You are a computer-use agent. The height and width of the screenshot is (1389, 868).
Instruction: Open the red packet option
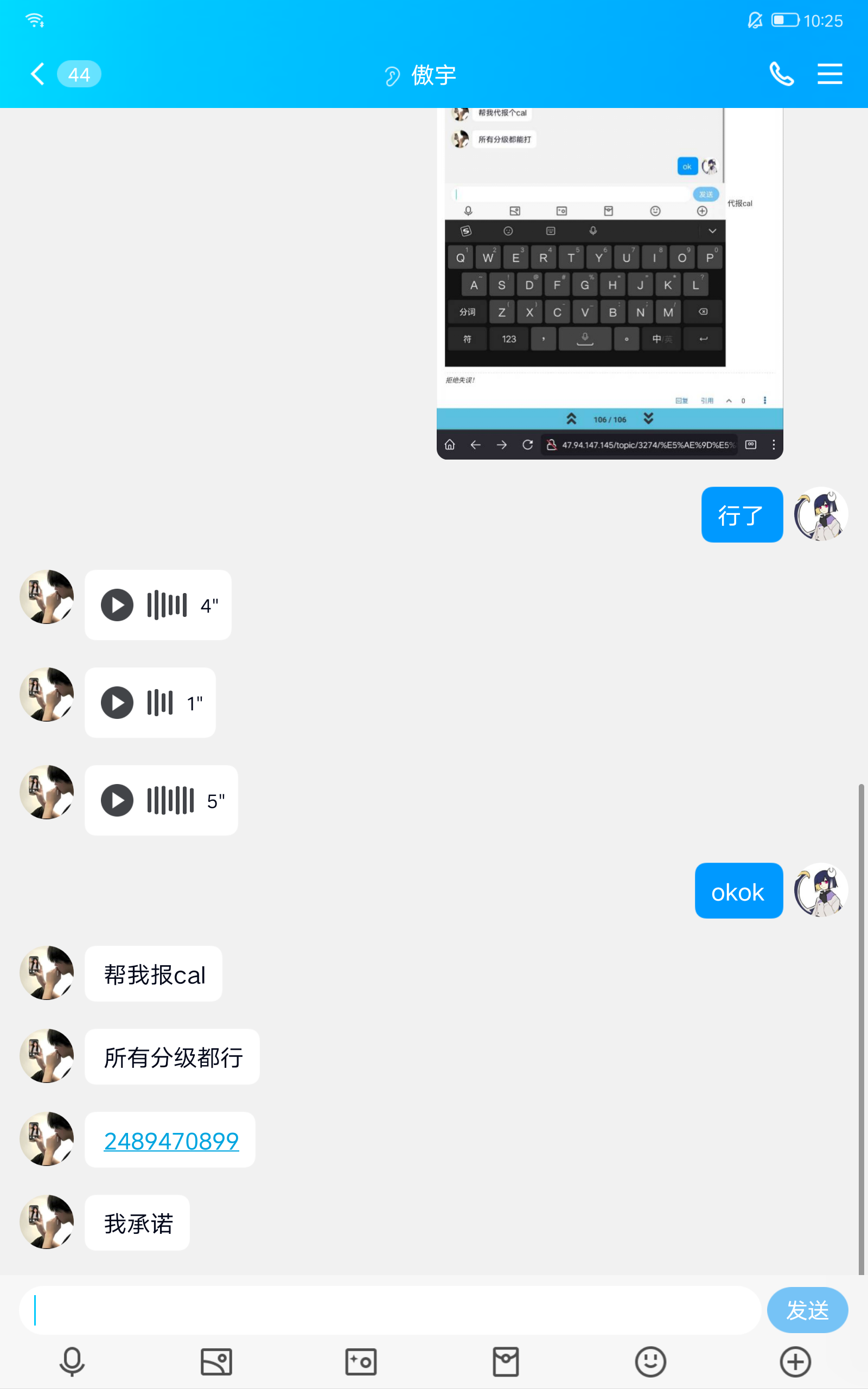point(506,1361)
